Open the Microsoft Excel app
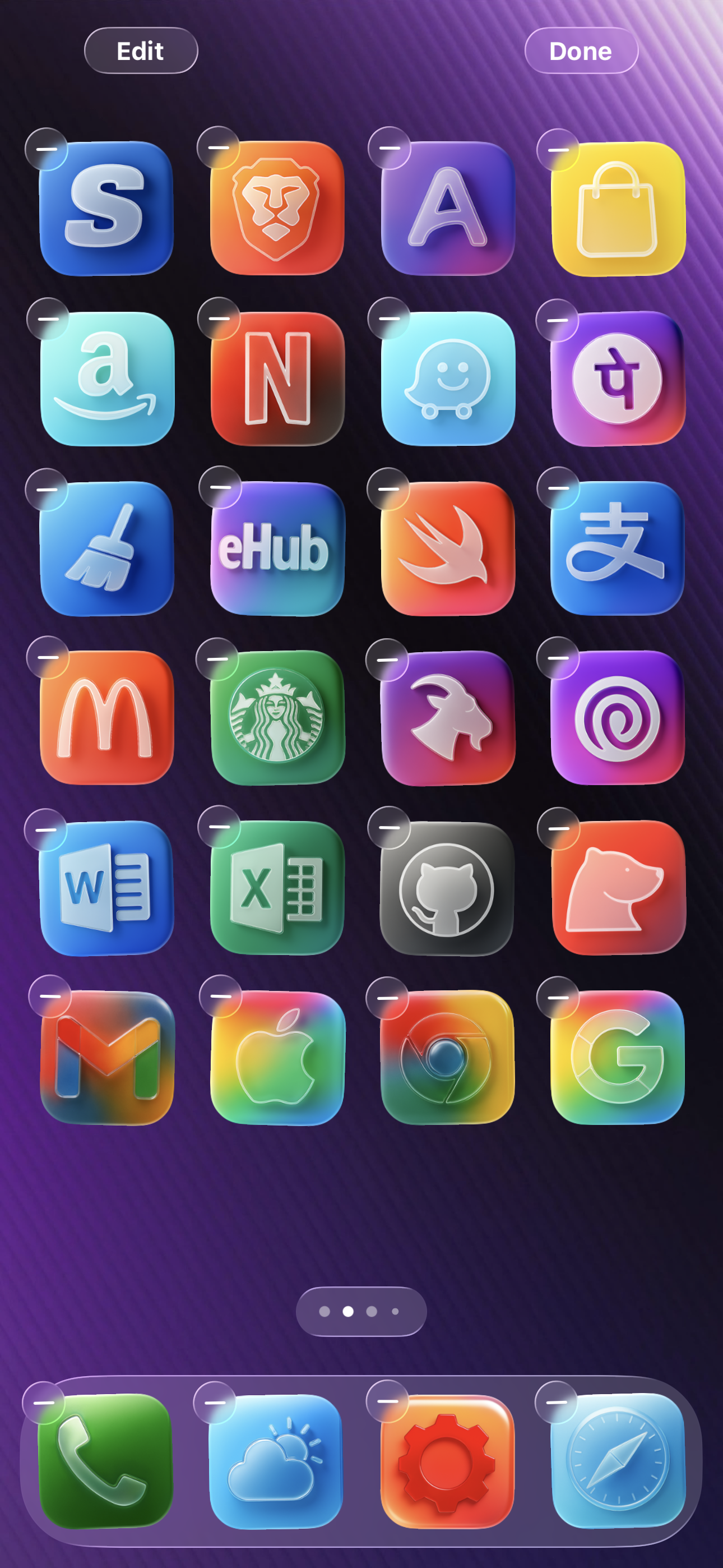This screenshot has width=723, height=1568. pyautogui.click(x=277, y=888)
